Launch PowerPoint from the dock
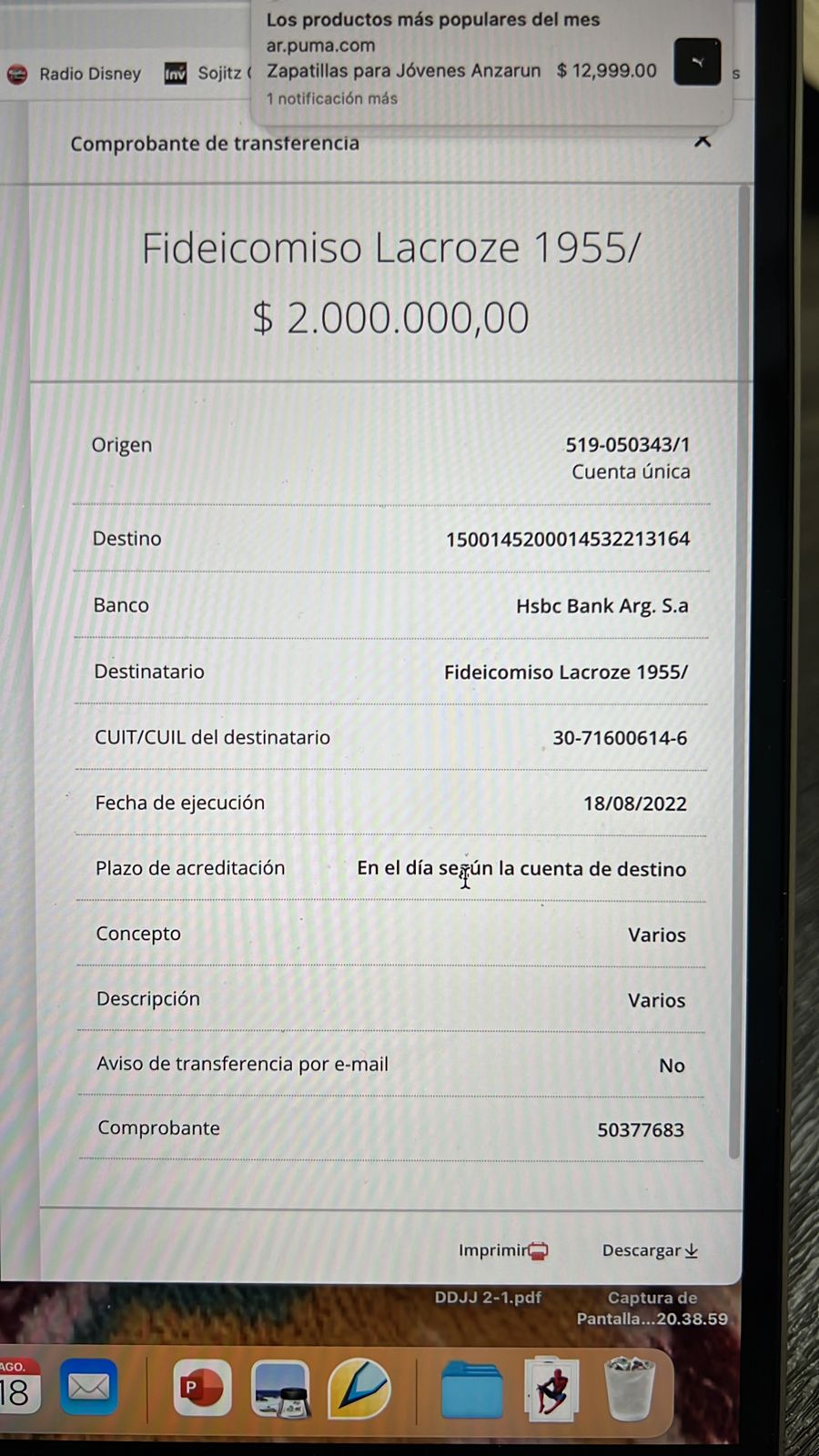This screenshot has height=1456, width=819. pos(202,1389)
